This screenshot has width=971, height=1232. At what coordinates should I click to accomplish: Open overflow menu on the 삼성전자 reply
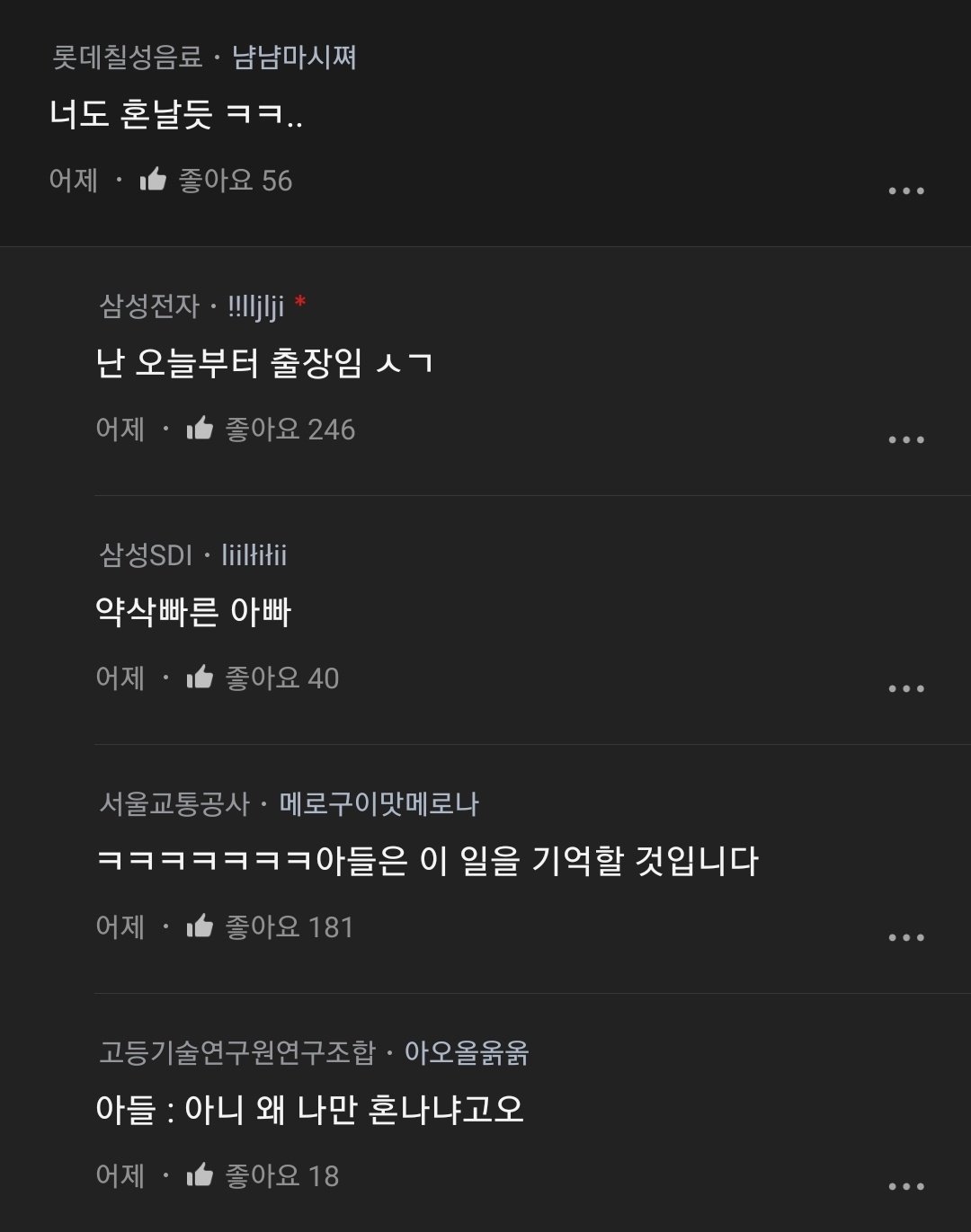coord(905,439)
